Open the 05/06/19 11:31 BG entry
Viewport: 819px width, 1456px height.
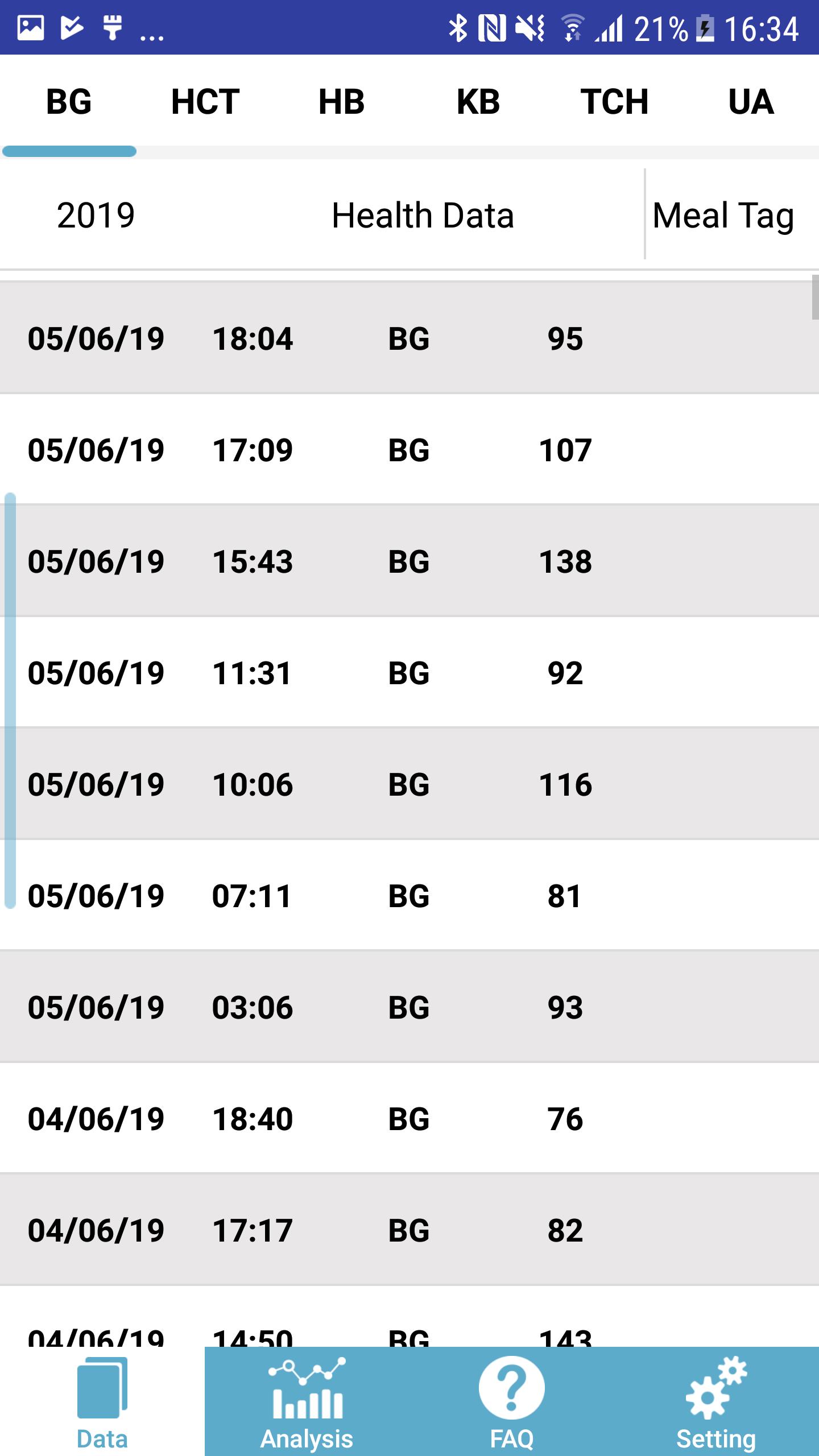click(409, 673)
